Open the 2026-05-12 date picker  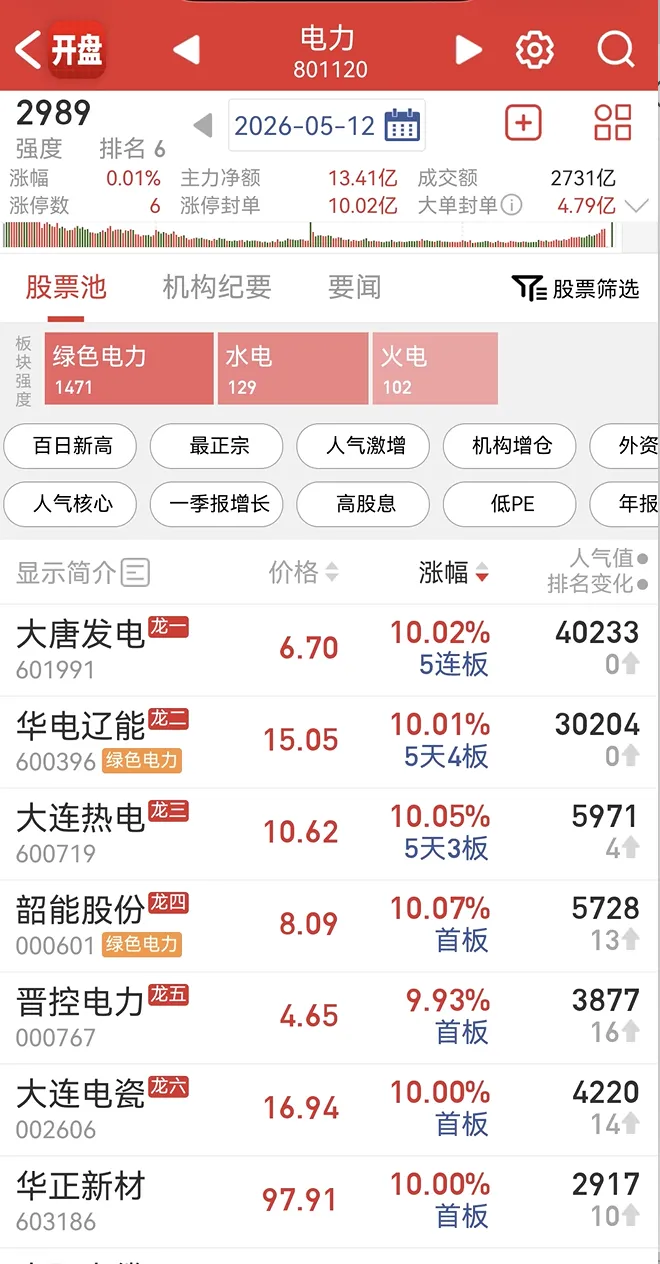[327, 126]
